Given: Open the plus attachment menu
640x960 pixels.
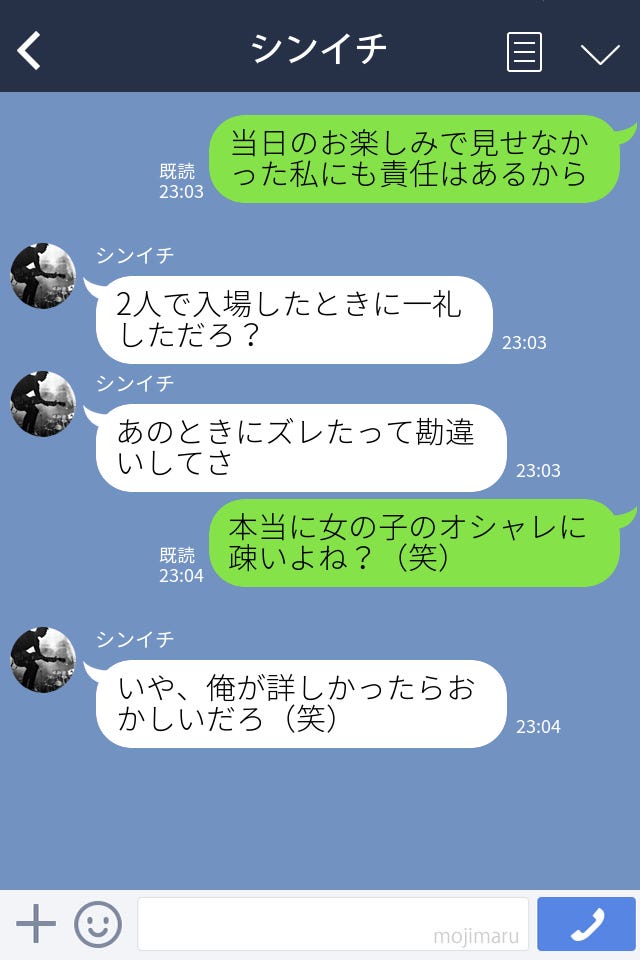Looking at the screenshot, I should (36, 924).
